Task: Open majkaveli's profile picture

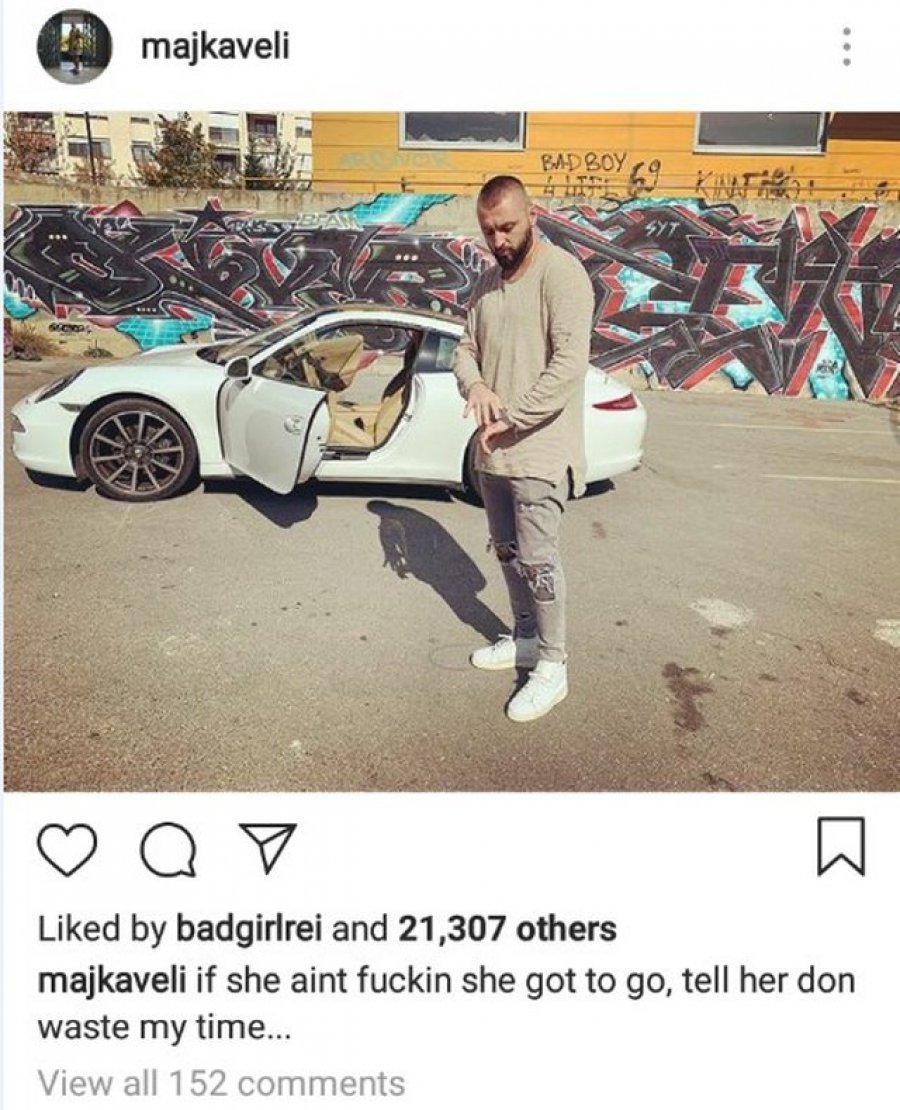Action: (74, 46)
